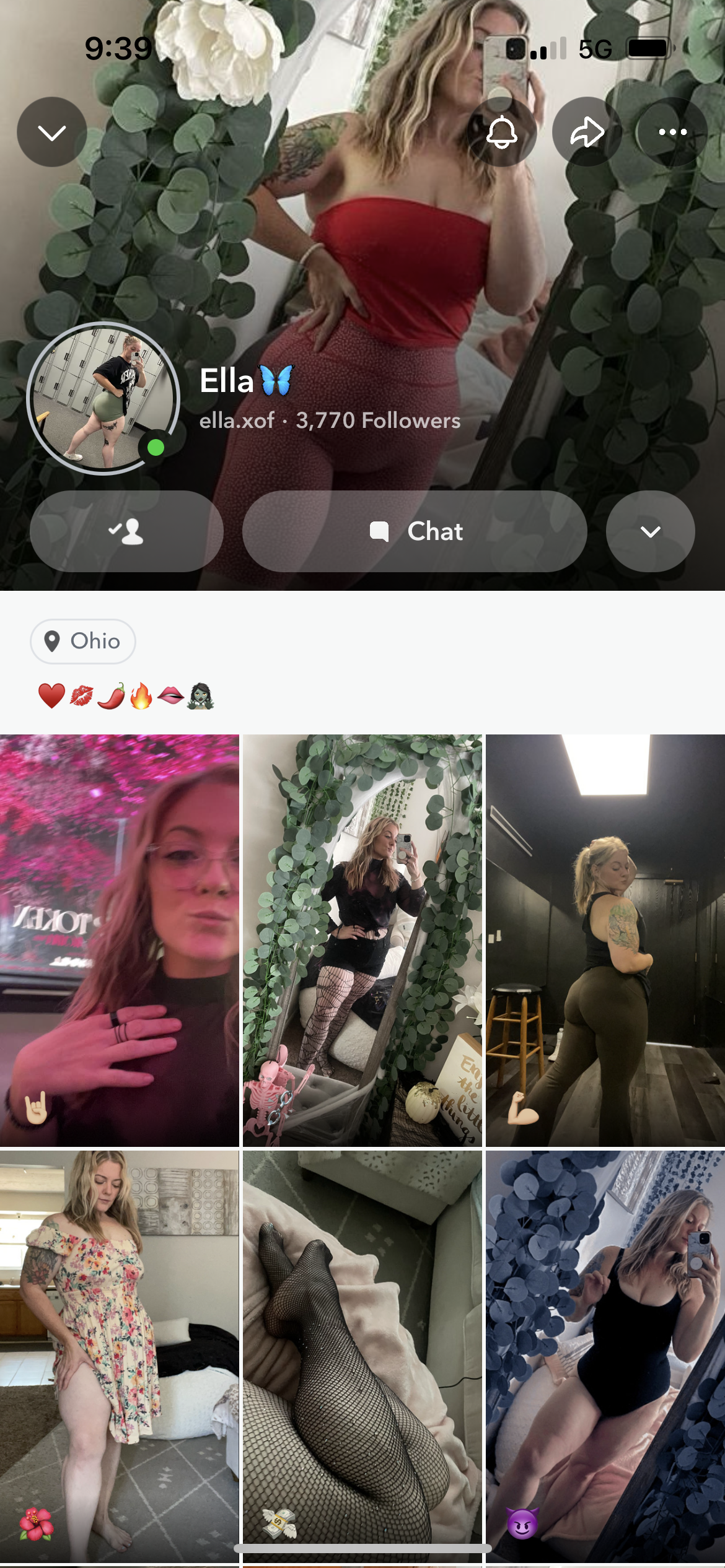Viewport: 725px width, 1568px height.
Task: Open the tile with the flexed-bicep emoji
Action: coord(605,940)
